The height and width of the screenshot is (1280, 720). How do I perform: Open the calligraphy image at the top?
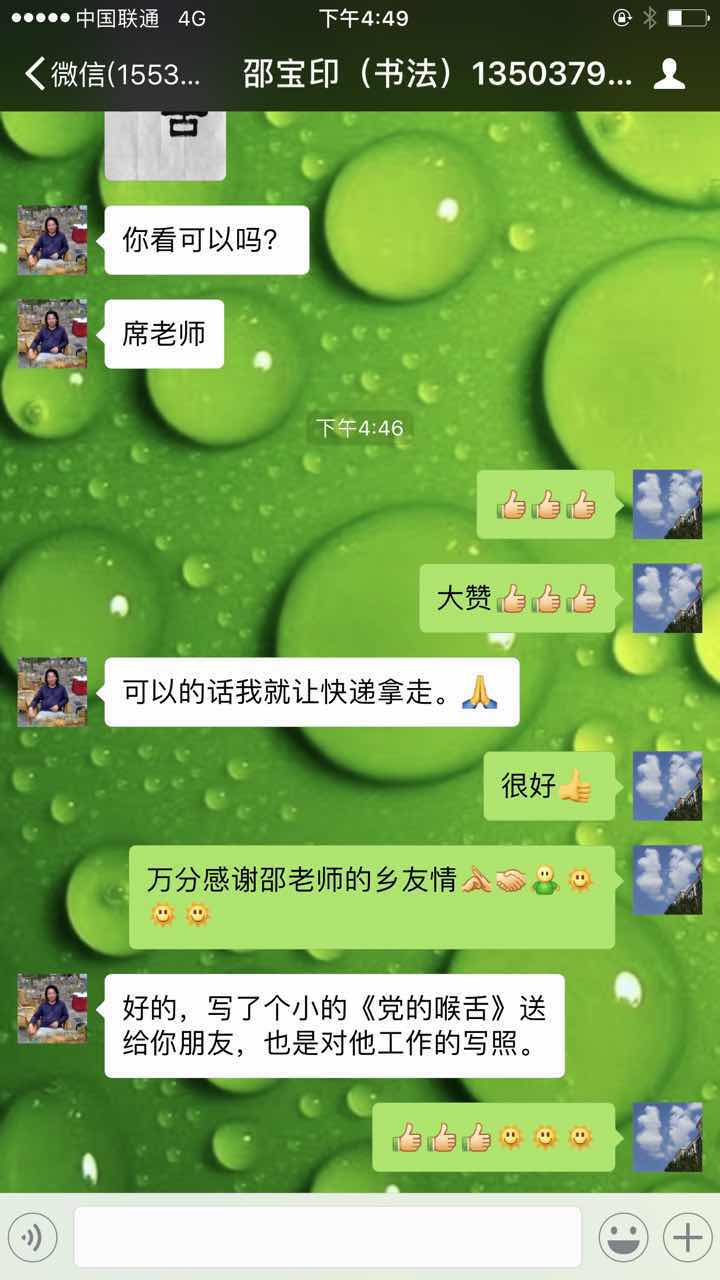click(165, 145)
